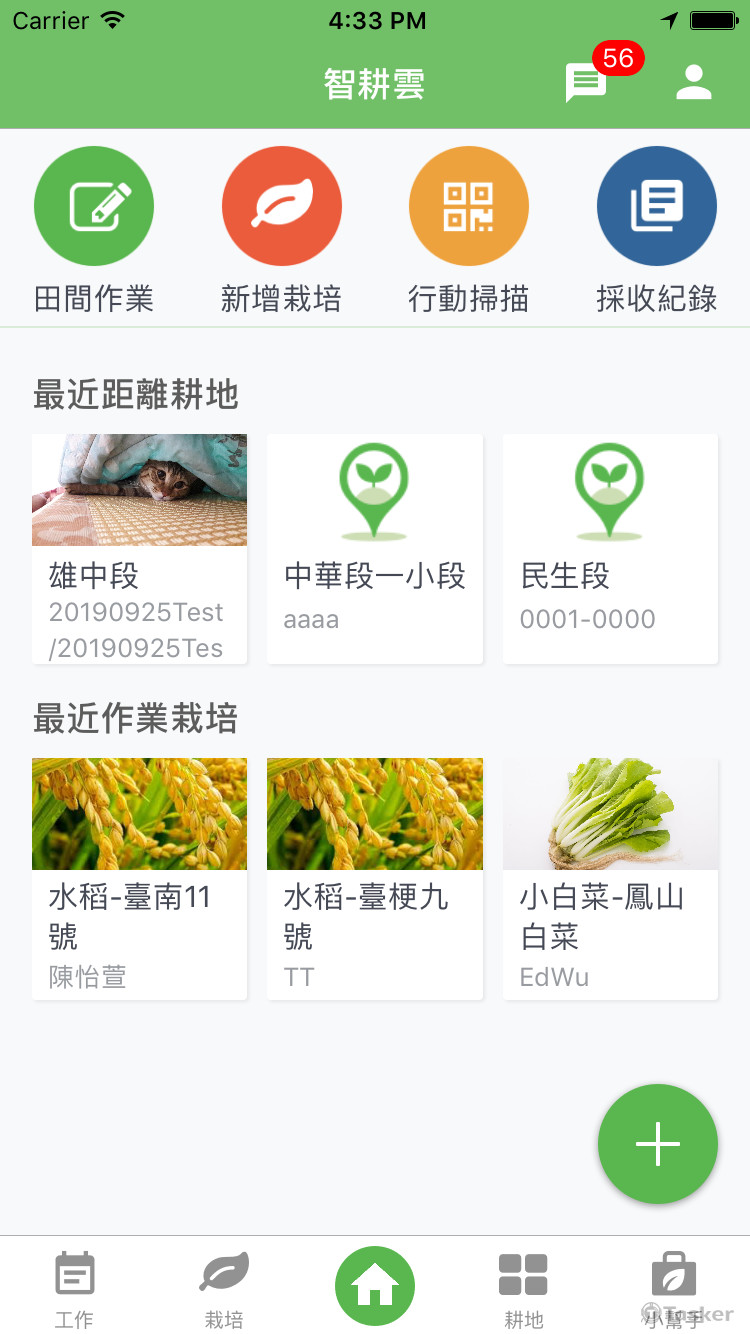
Task: Select the 中華段一小段 farmland card
Action: pos(375,548)
